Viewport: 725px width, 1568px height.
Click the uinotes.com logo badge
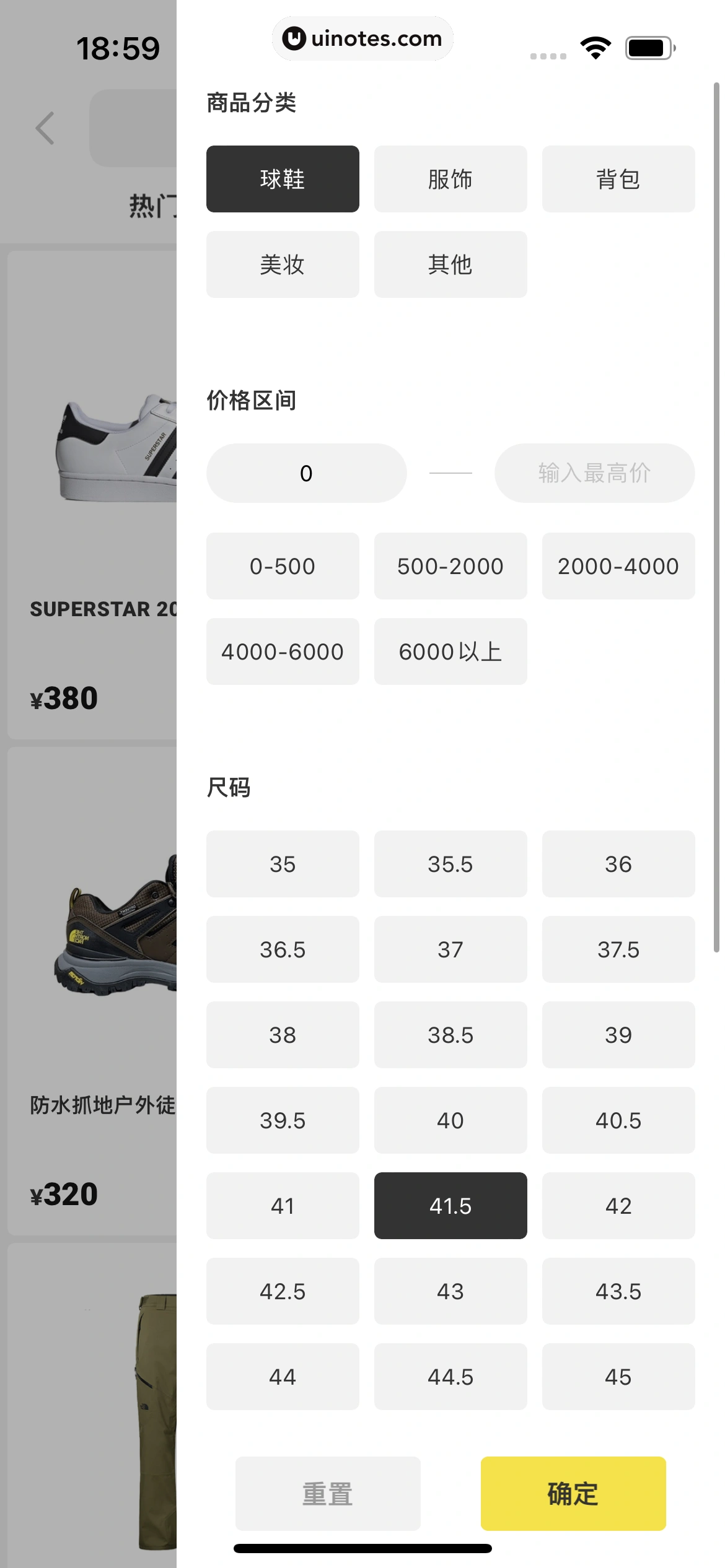click(x=362, y=38)
